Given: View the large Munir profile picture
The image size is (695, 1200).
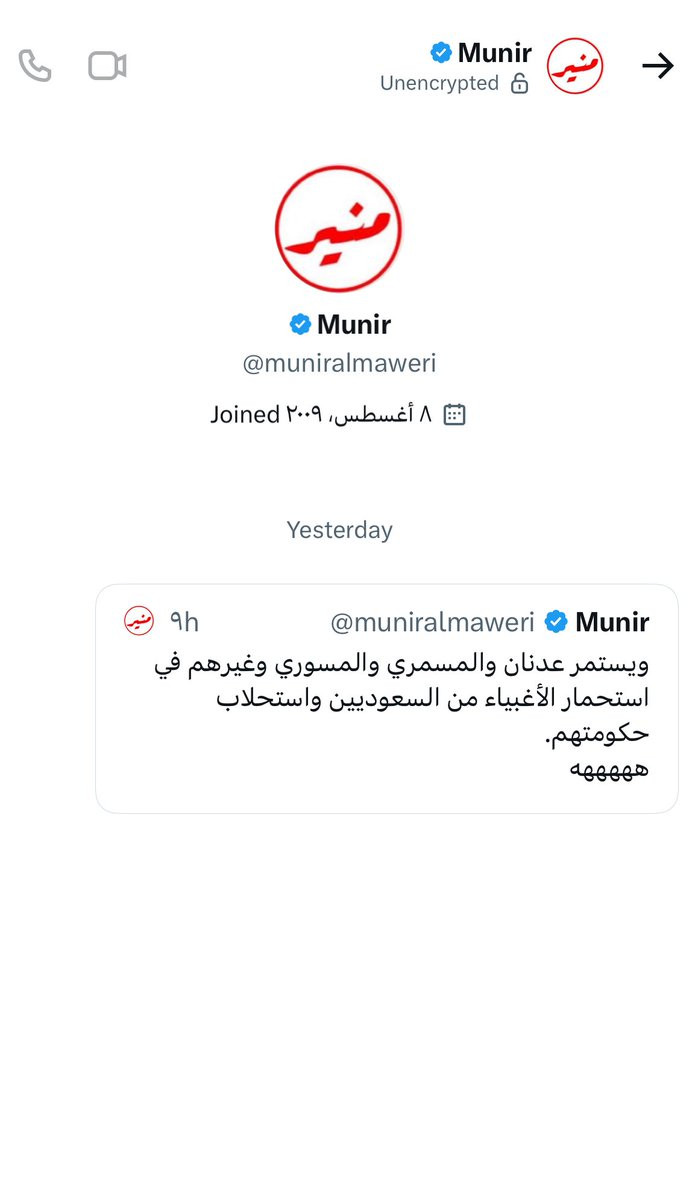Looking at the screenshot, I should click(339, 229).
